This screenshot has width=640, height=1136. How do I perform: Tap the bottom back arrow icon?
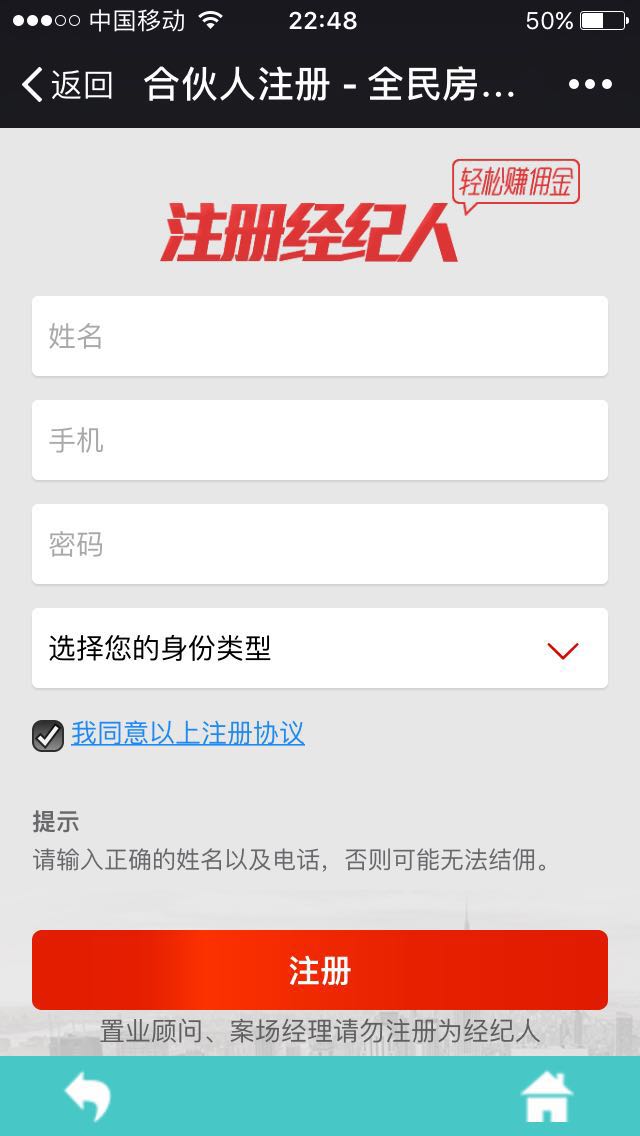pyautogui.click(x=88, y=1097)
